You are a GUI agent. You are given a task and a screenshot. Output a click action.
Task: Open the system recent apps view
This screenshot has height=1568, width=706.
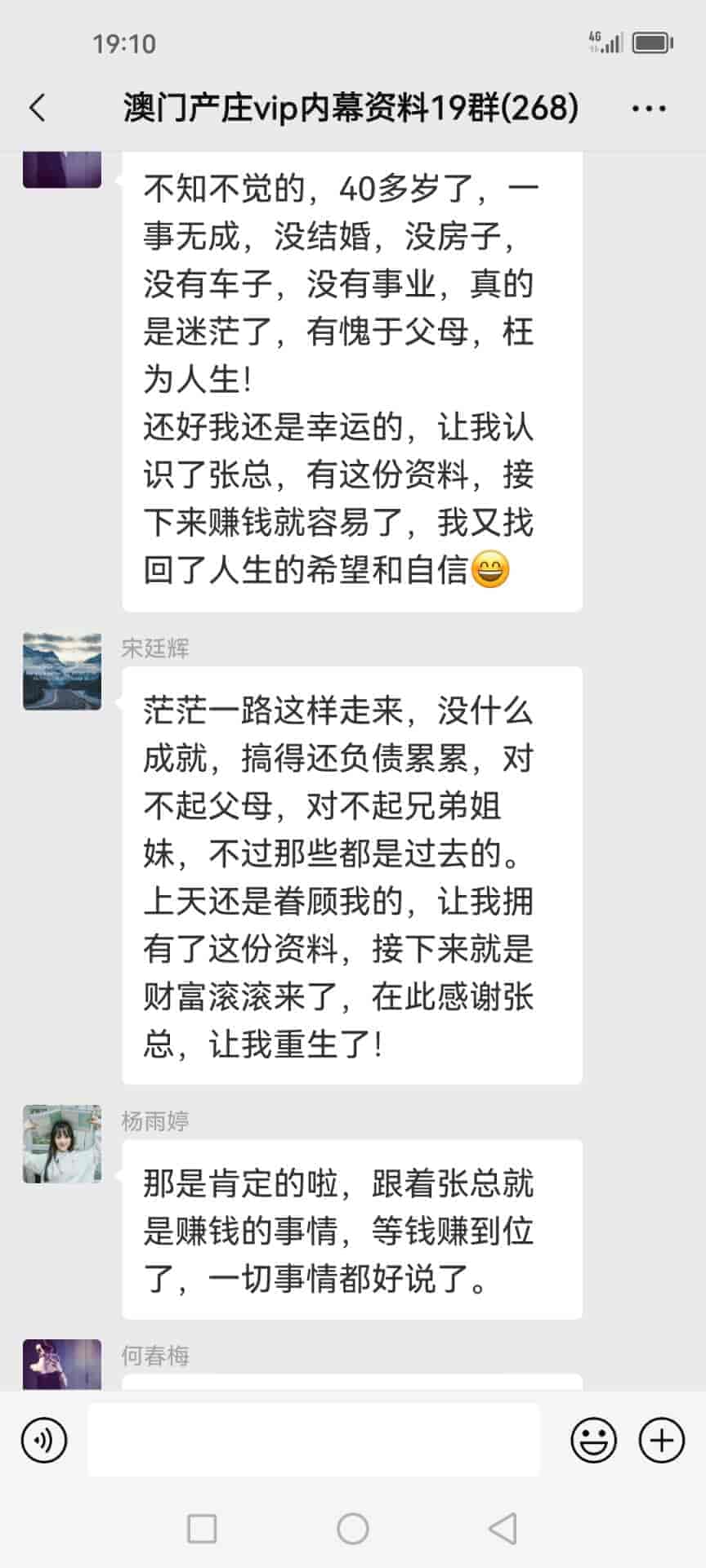[202, 1528]
